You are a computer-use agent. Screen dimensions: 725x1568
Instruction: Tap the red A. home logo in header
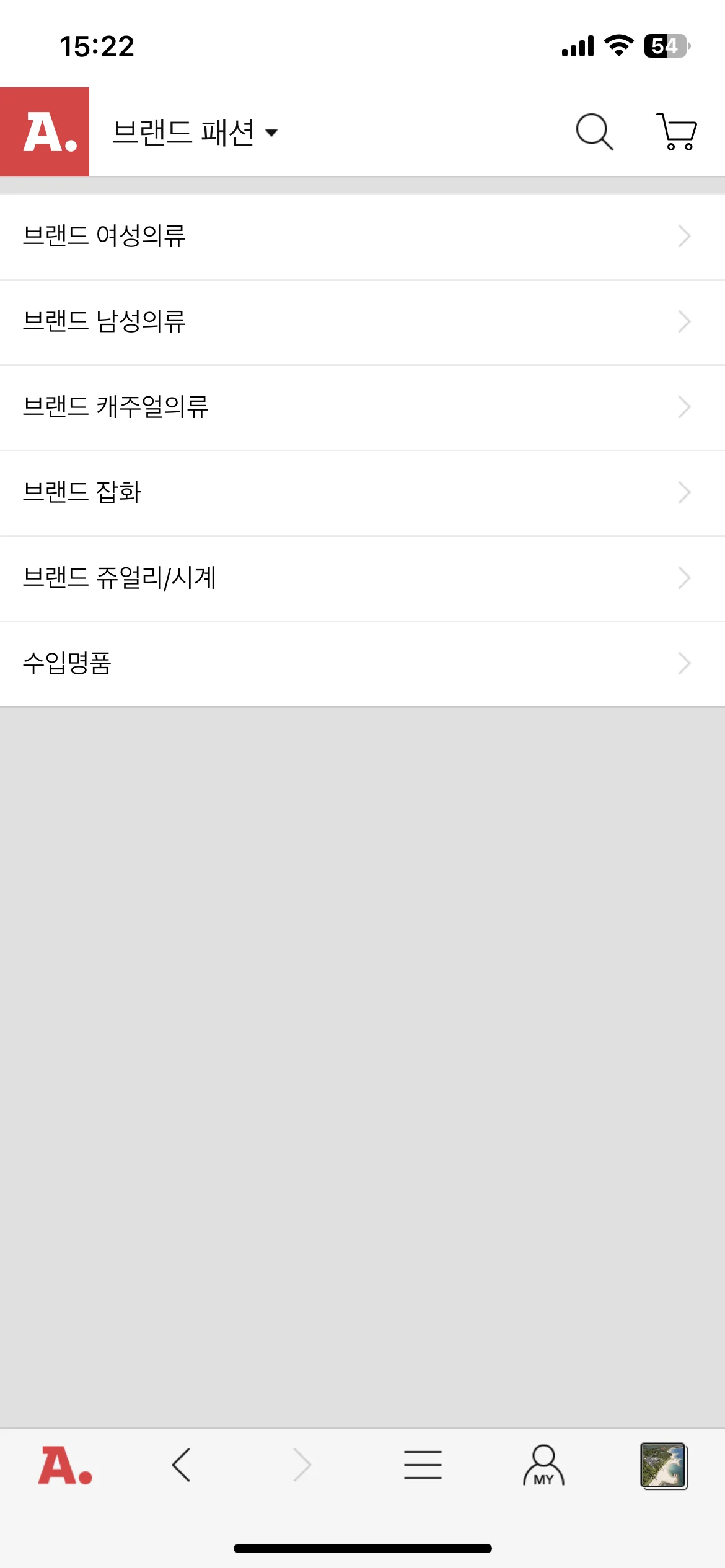click(x=45, y=132)
